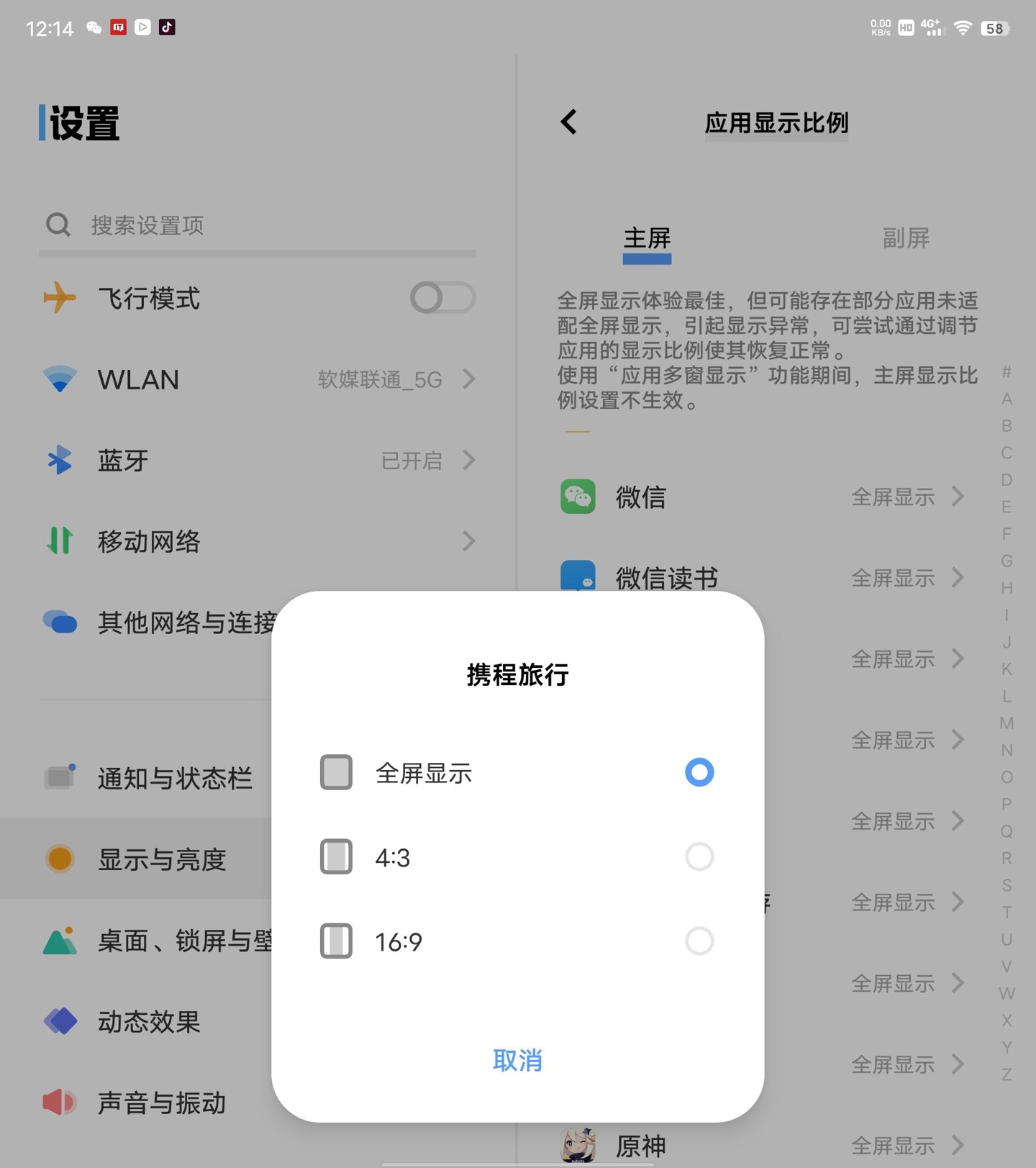The width and height of the screenshot is (1036, 1168).
Task: Tap the WeChat app icon
Action: pyautogui.click(x=576, y=497)
